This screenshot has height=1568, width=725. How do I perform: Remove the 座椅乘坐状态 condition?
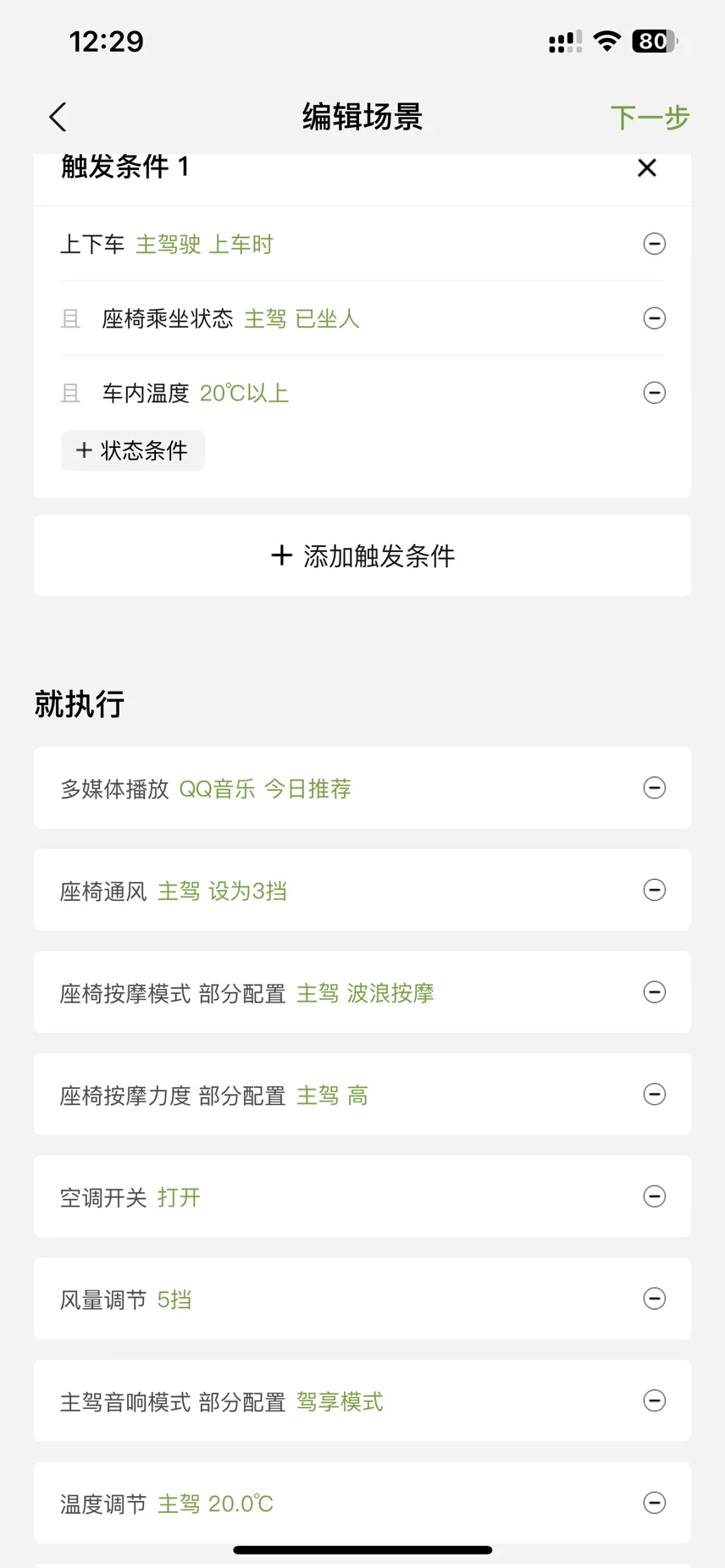(x=655, y=318)
